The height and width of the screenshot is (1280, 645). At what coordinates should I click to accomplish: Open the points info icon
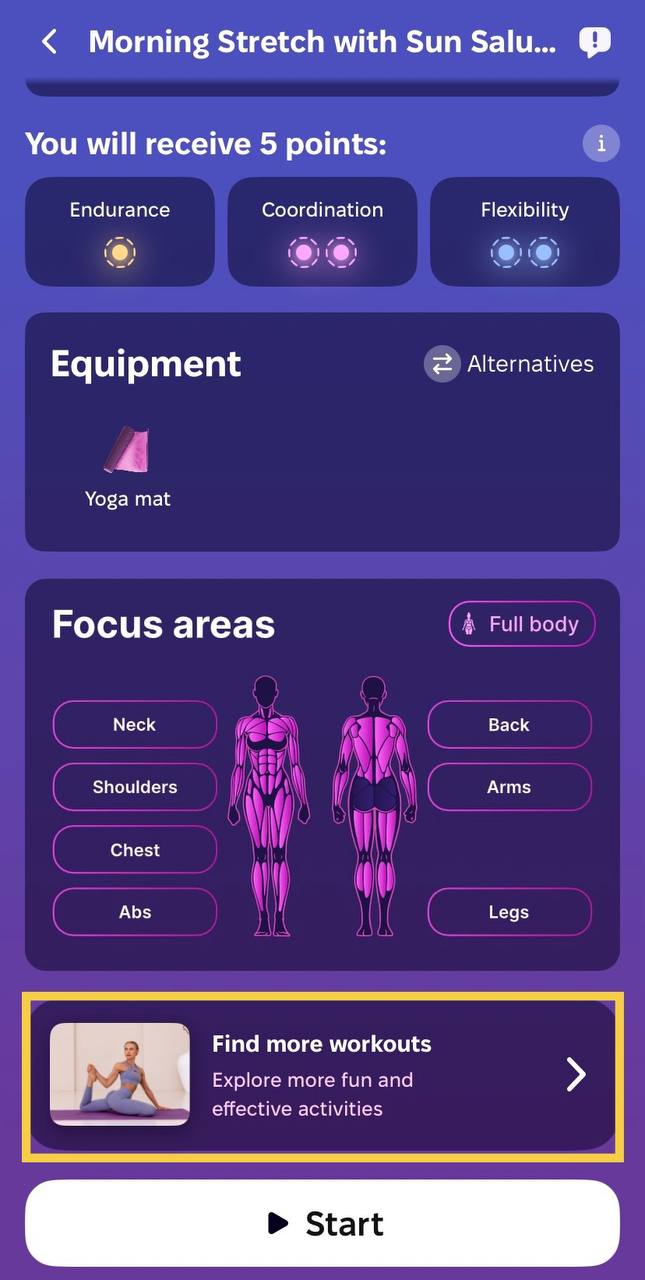pyautogui.click(x=601, y=144)
